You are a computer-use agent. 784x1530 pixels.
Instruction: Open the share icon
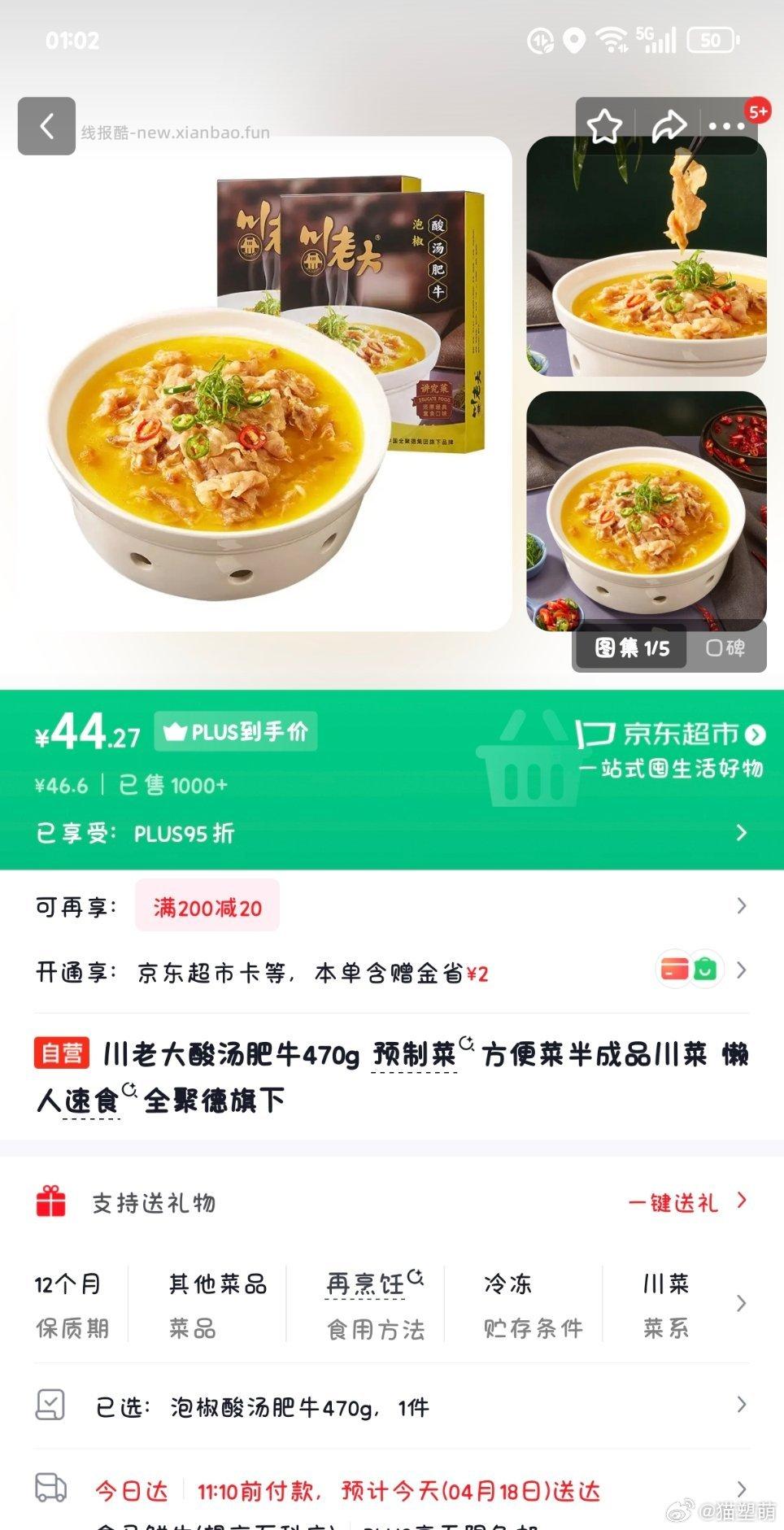pos(668,124)
